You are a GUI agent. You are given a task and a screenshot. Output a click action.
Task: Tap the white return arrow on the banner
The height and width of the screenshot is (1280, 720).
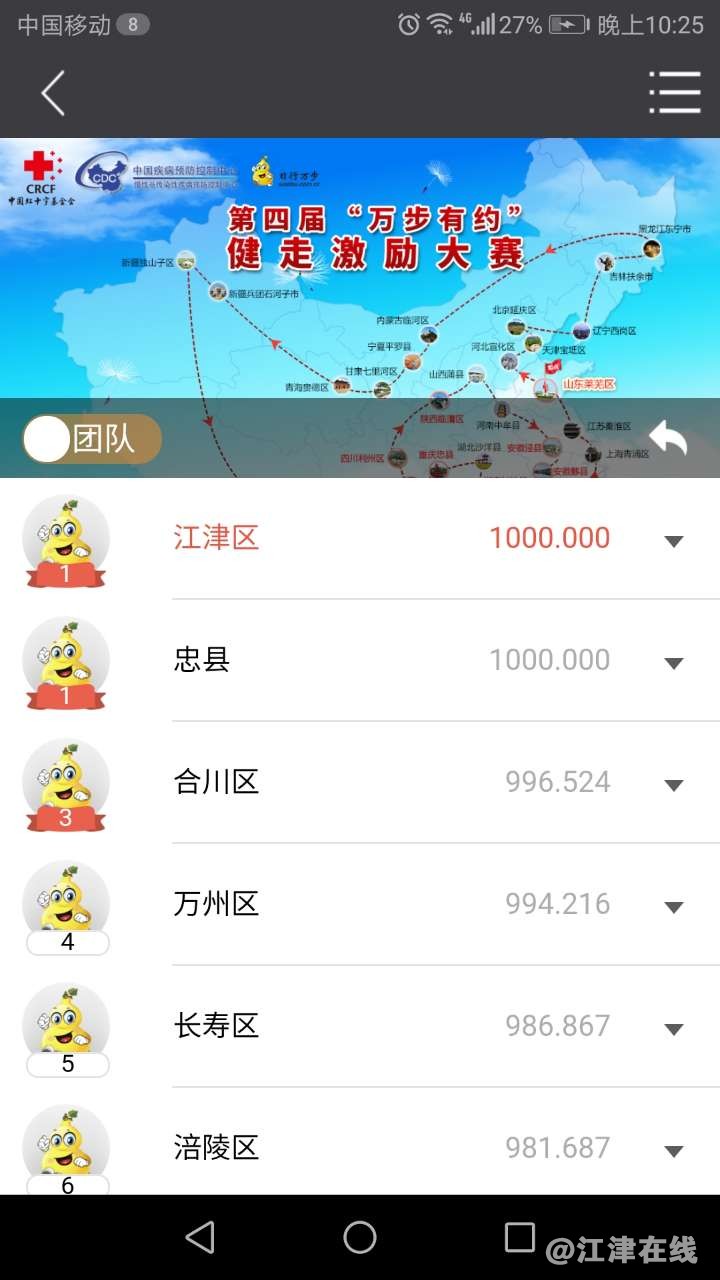[668, 438]
